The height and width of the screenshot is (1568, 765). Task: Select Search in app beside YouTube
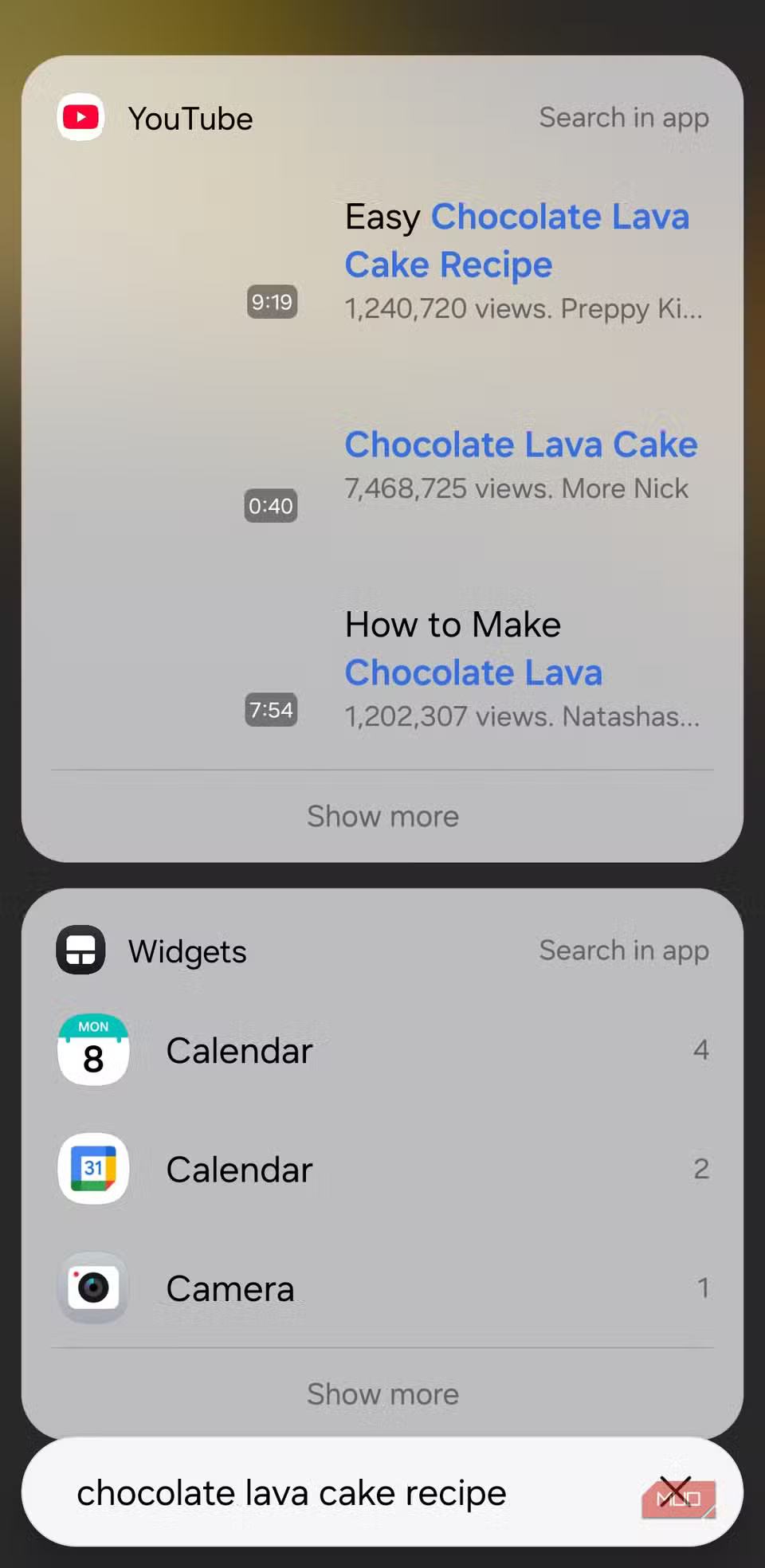(x=624, y=117)
